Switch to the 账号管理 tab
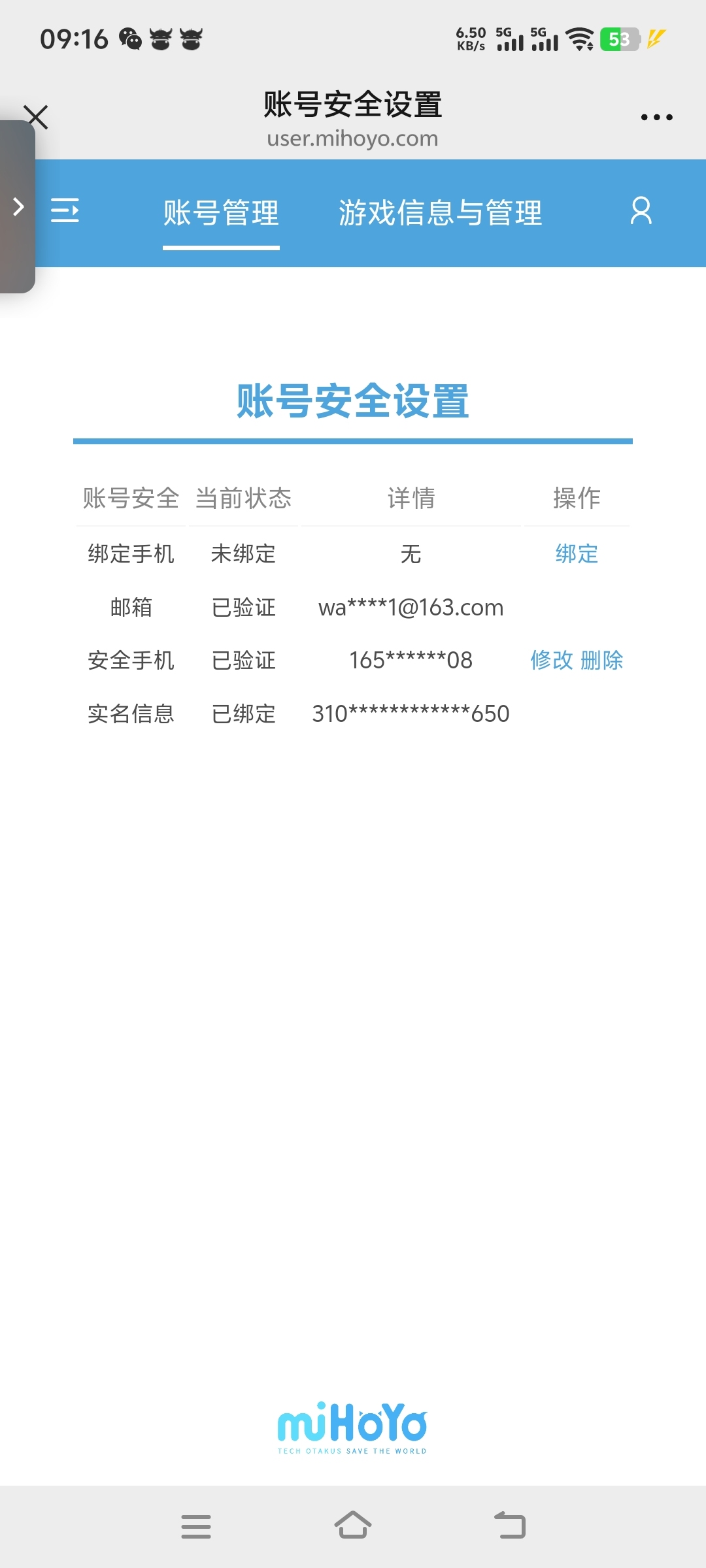This screenshot has width=706, height=1568. (221, 214)
